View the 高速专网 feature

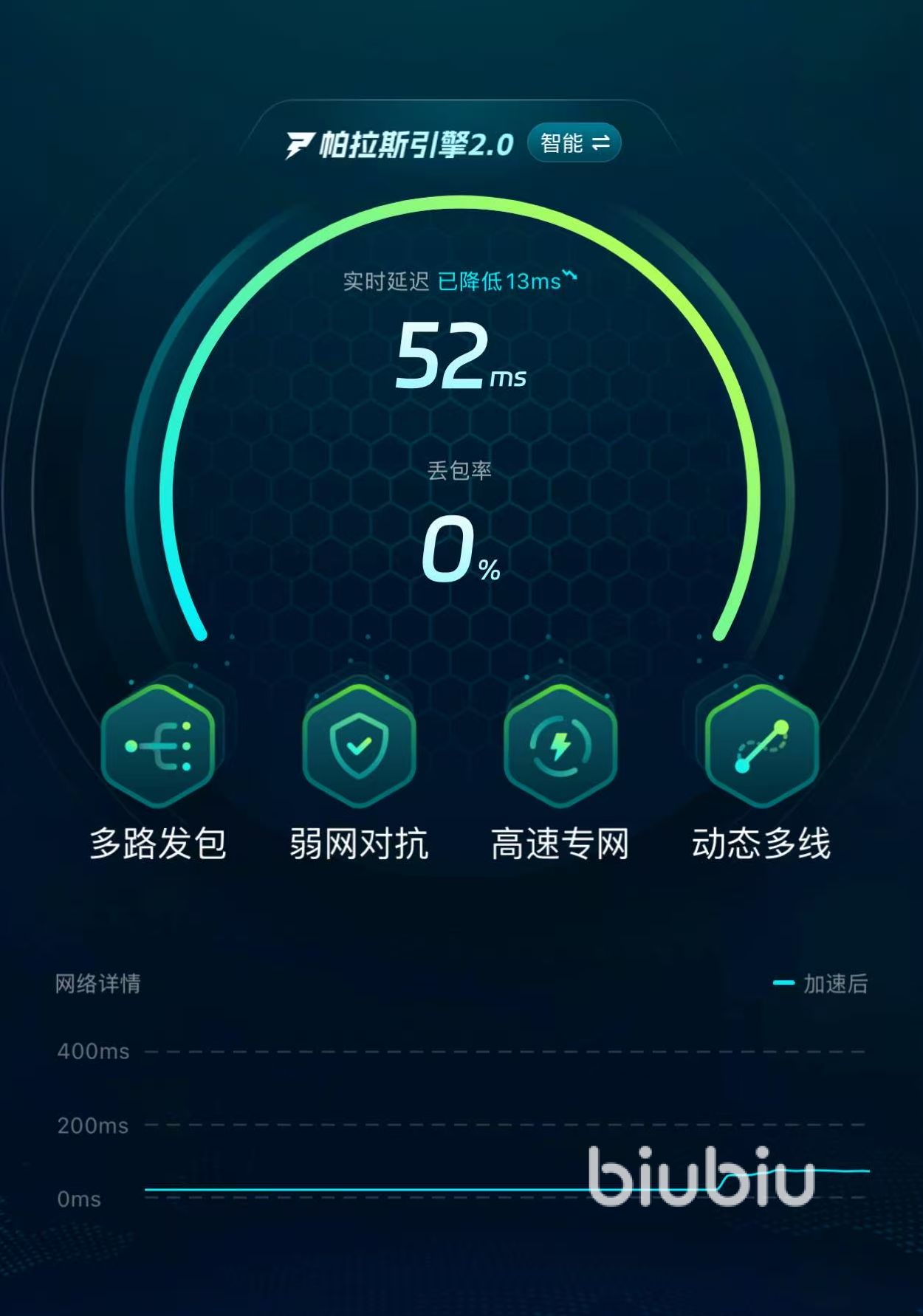(560, 746)
